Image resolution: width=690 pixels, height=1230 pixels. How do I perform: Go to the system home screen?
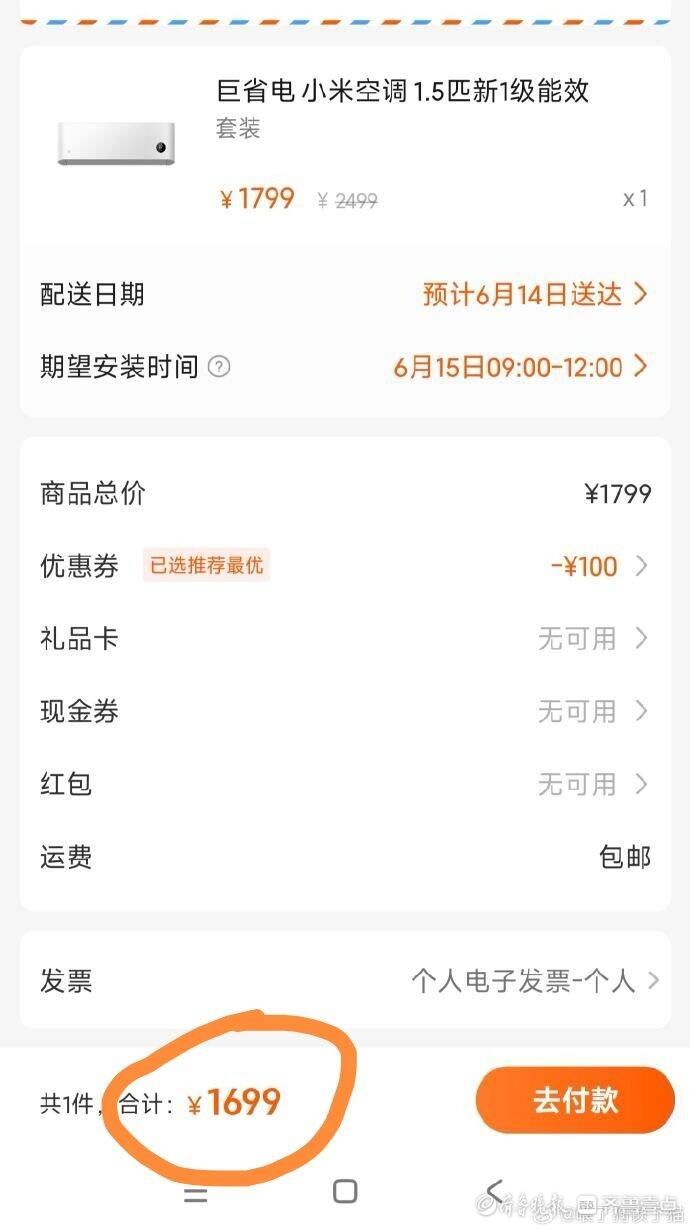pyautogui.click(x=345, y=1191)
